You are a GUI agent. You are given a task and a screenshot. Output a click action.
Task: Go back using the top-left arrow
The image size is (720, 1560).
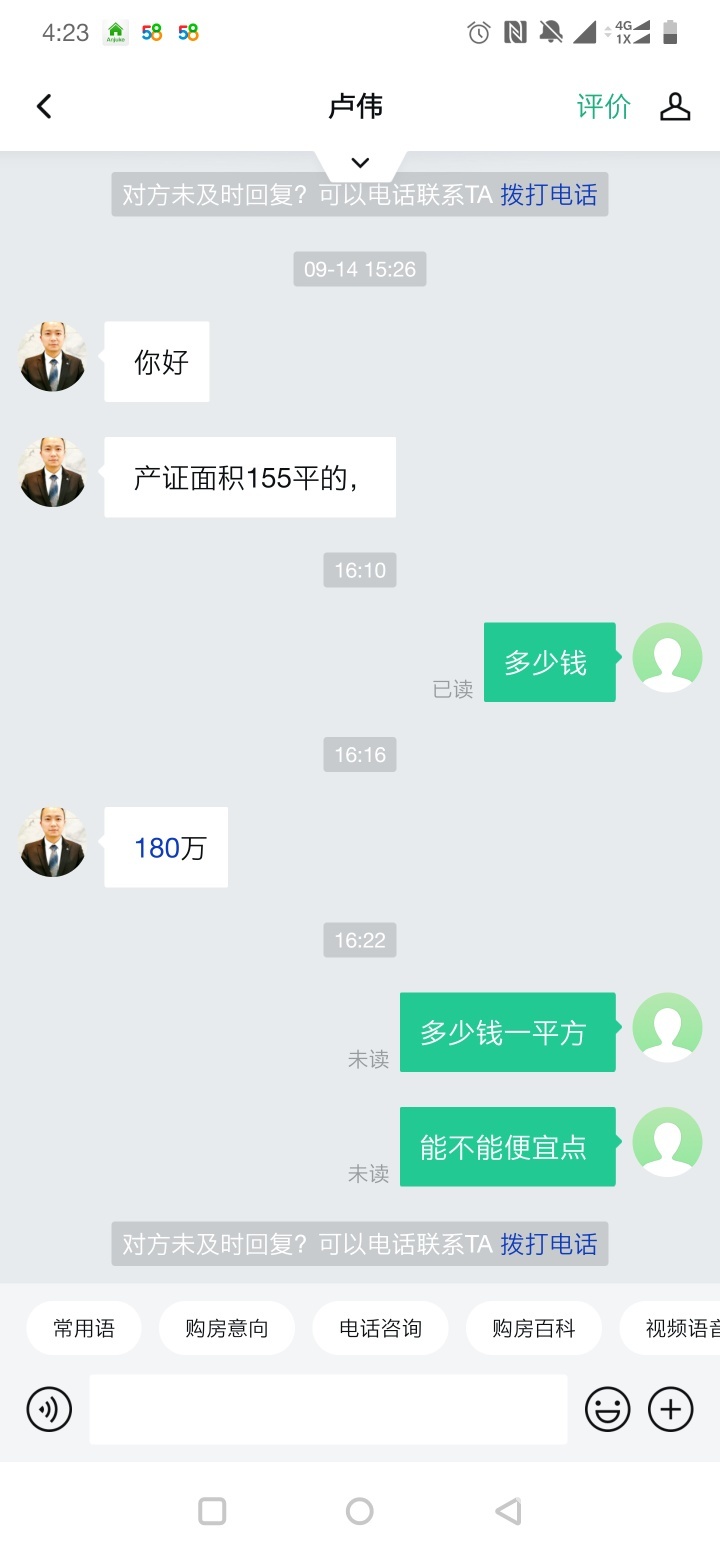tap(44, 107)
